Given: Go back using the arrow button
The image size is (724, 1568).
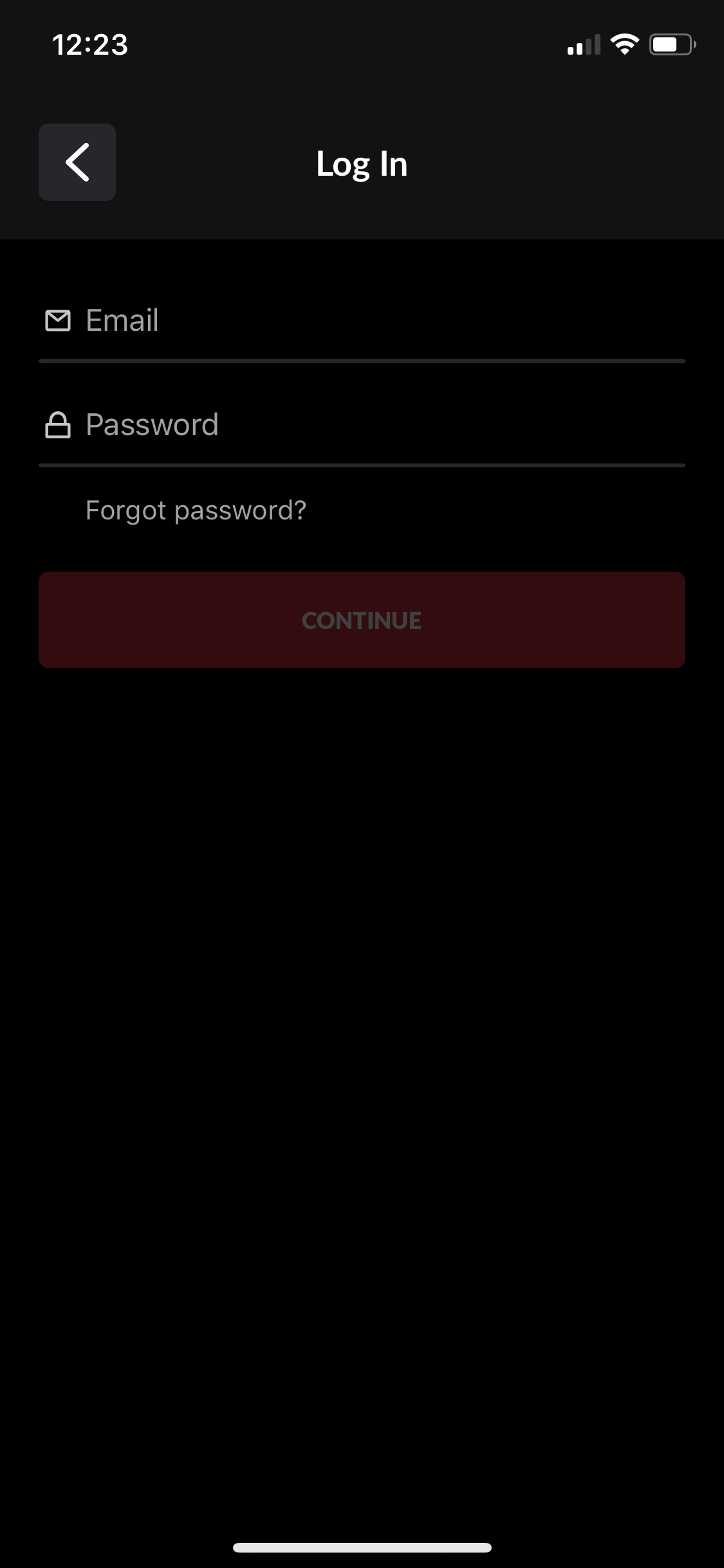Looking at the screenshot, I should (77, 162).
